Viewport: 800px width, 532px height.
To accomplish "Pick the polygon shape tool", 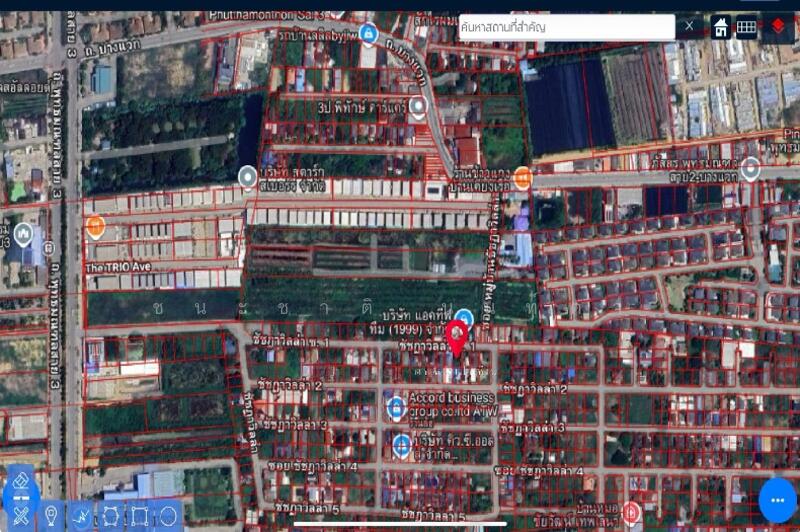I will click(110, 516).
